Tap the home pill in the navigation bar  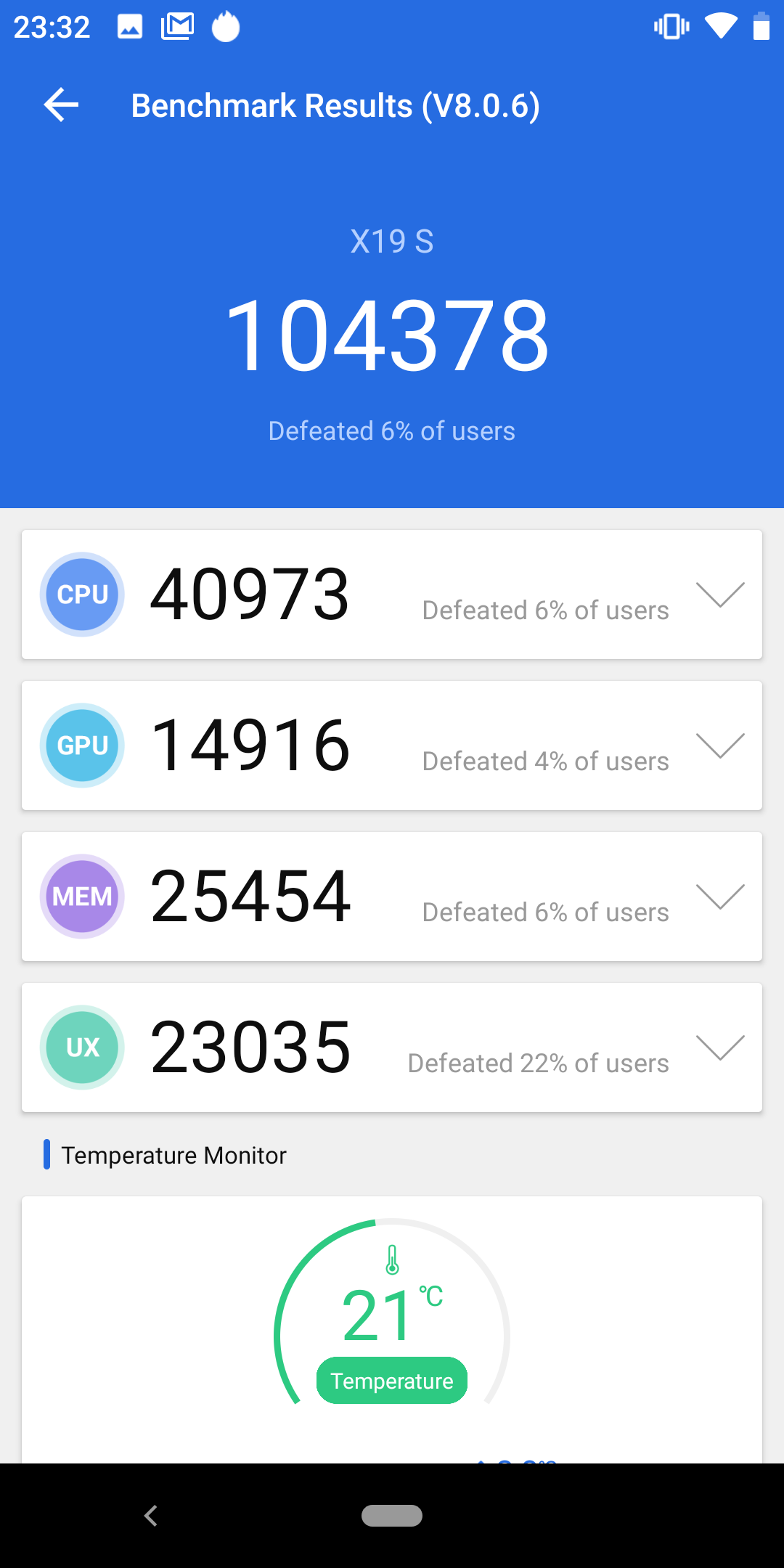pos(392,1516)
